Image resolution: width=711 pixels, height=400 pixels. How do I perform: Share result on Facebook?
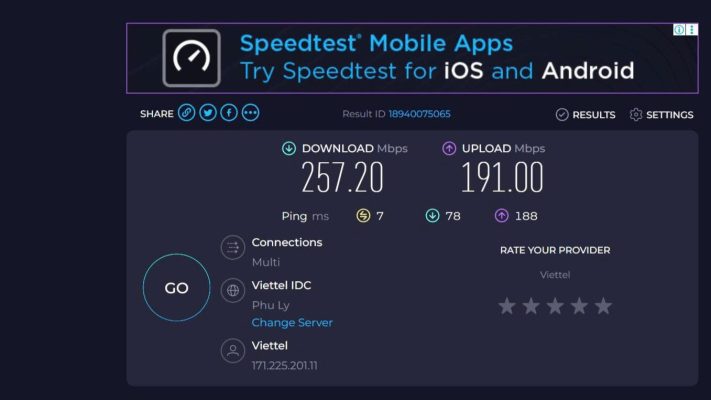coord(229,113)
